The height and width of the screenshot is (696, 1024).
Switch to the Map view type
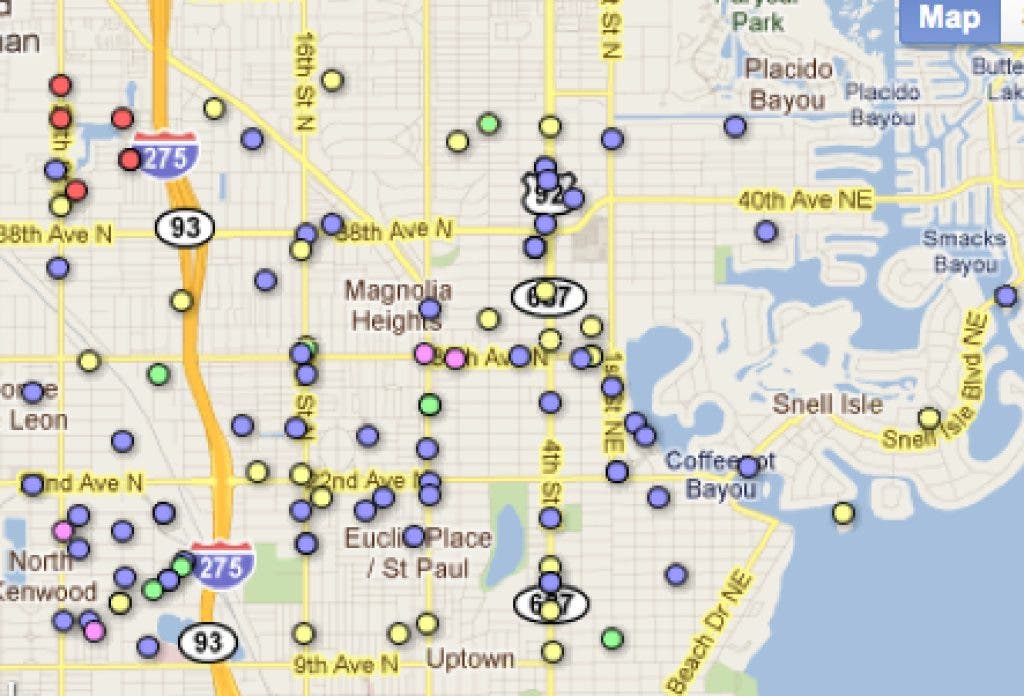[949, 19]
